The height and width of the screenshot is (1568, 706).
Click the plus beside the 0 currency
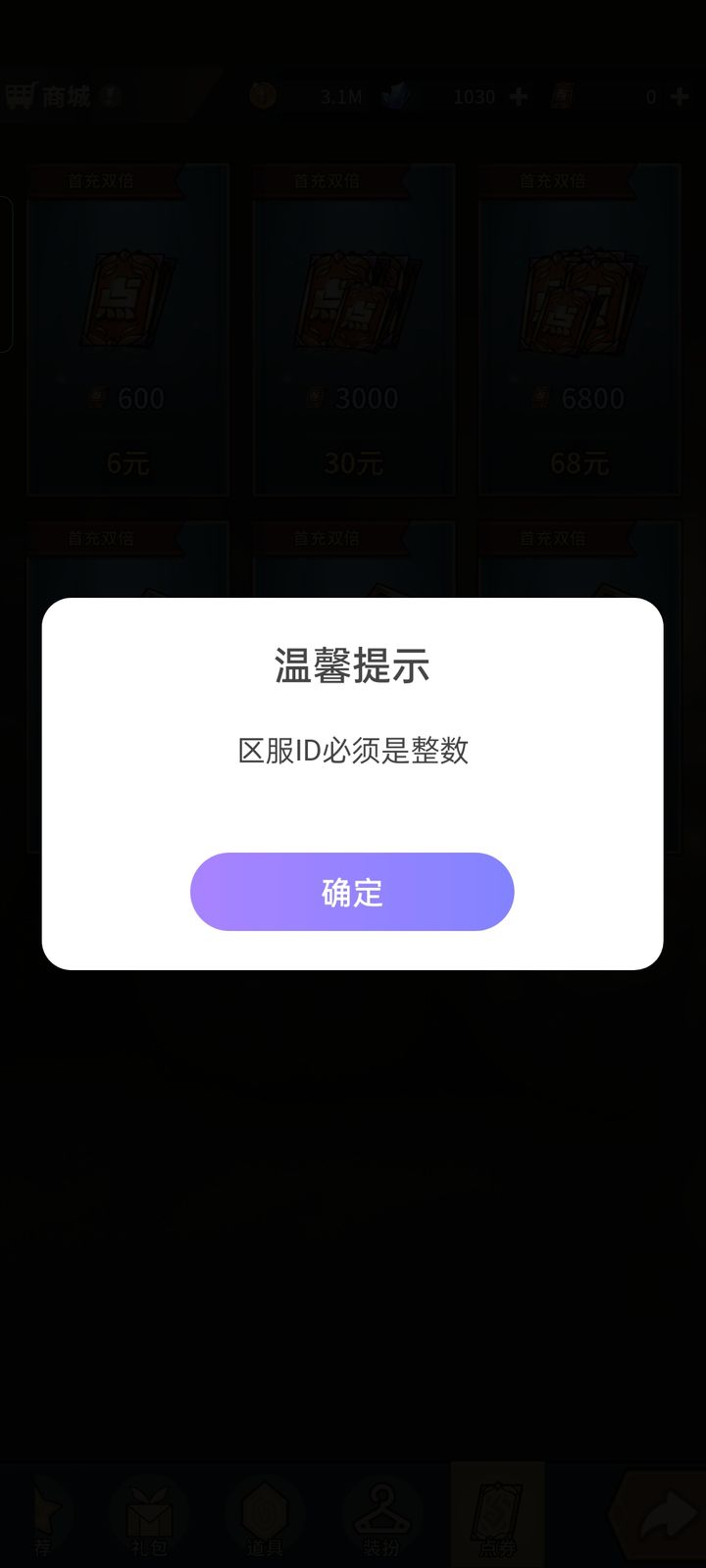pos(678,97)
